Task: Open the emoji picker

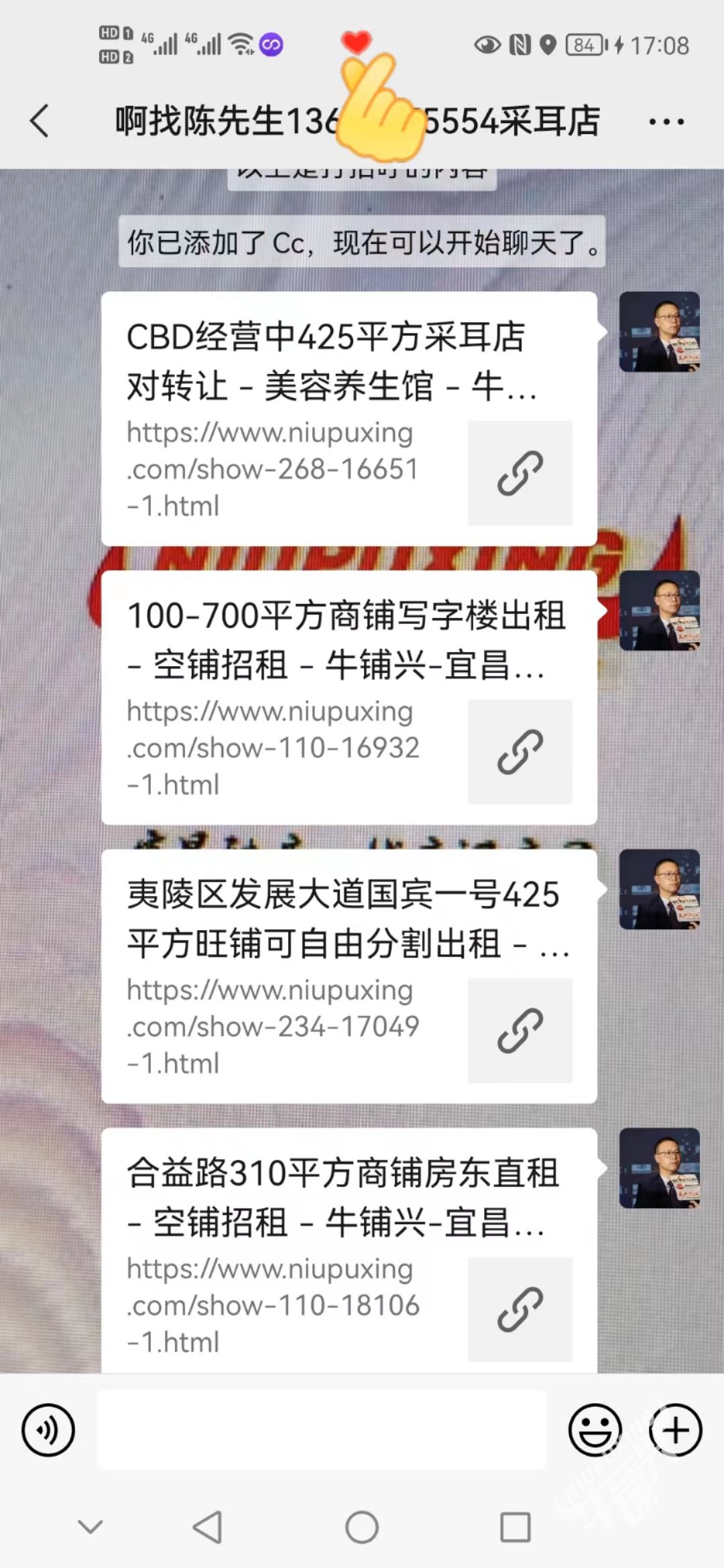Action: (595, 1430)
